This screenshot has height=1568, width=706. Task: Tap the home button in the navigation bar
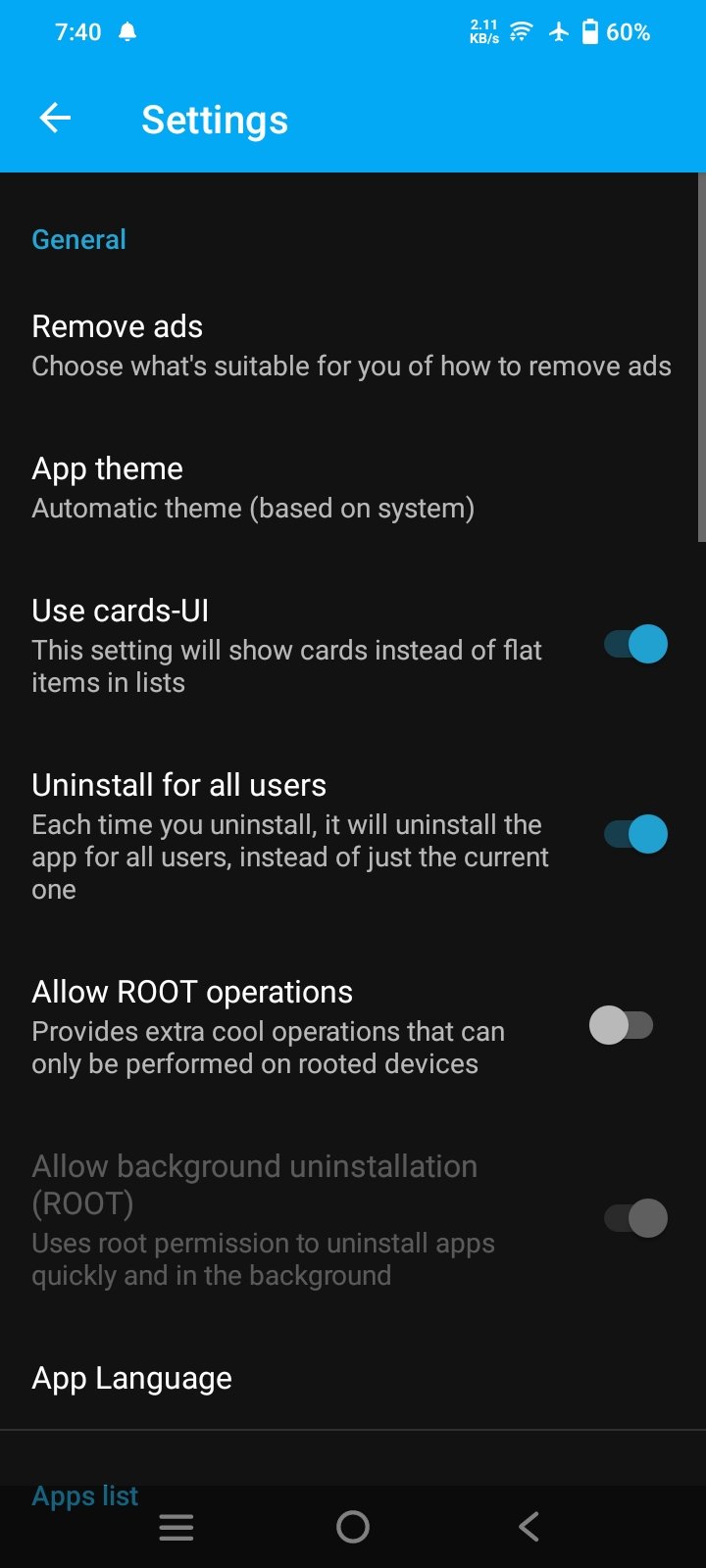click(x=353, y=1526)
